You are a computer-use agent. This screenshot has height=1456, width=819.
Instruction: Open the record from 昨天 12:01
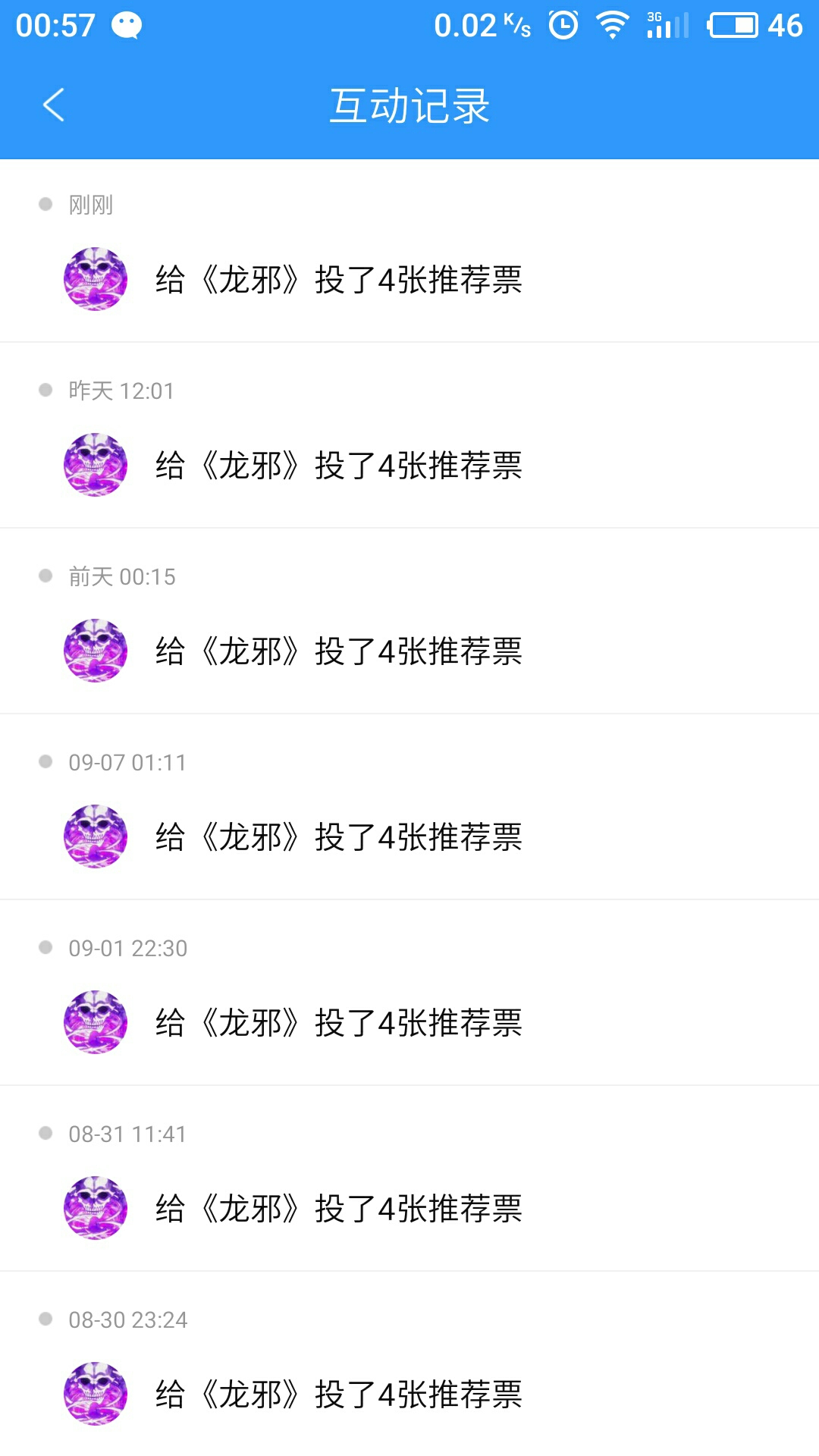[x=409, y=435]
